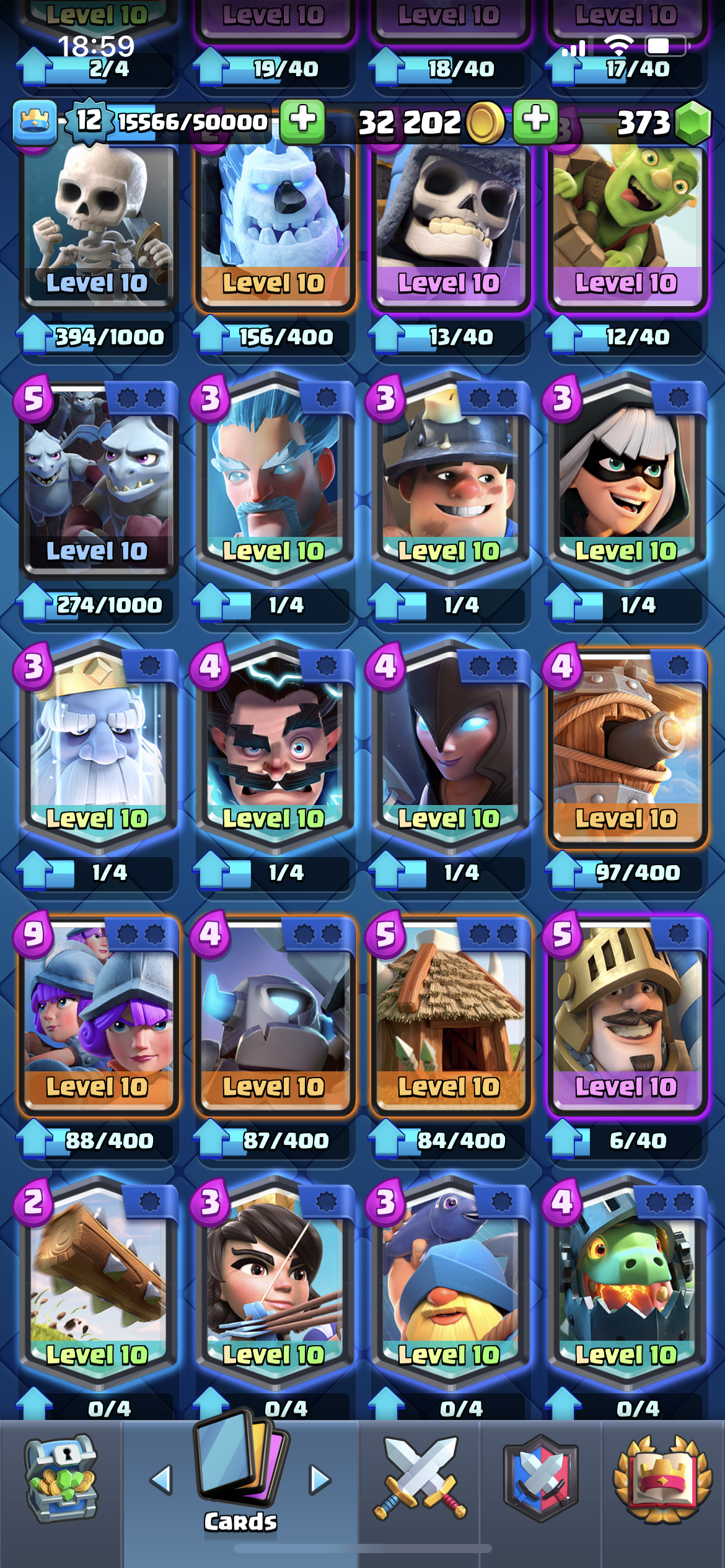725x1568 pixels.
Task: Select the Ice Golem card
Action: tap(275, 226)
